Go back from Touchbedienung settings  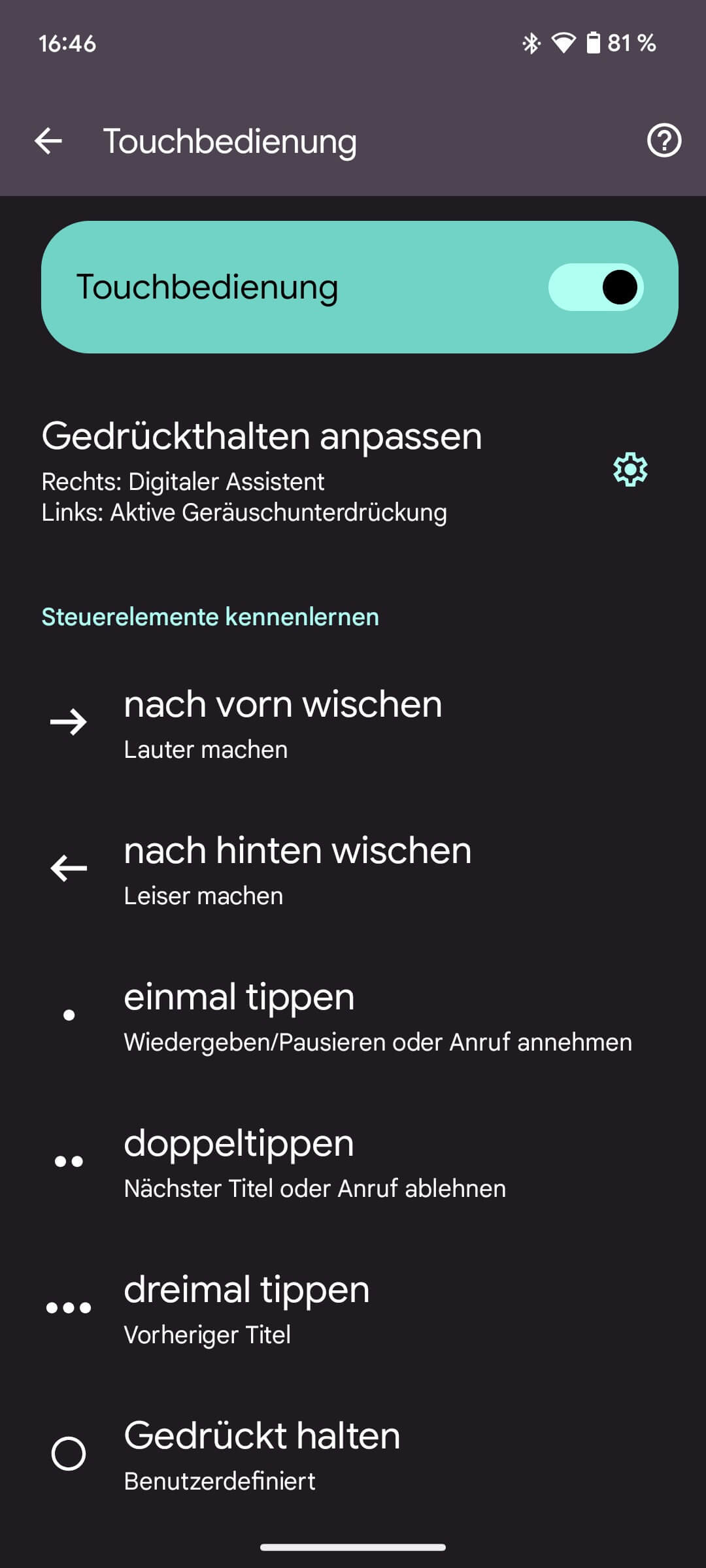click(48, 141)
